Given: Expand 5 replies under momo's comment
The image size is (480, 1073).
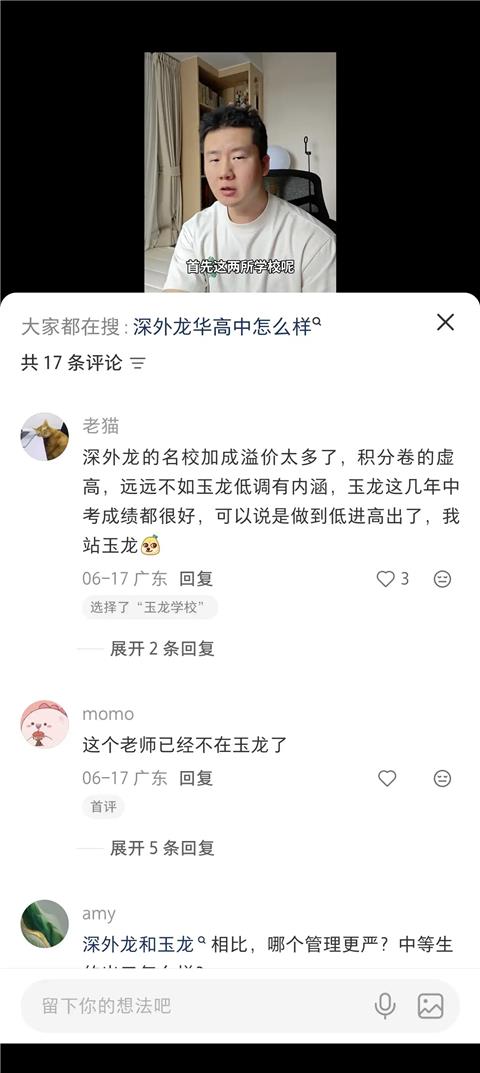Looking at the screenshot, I should 162,849.
